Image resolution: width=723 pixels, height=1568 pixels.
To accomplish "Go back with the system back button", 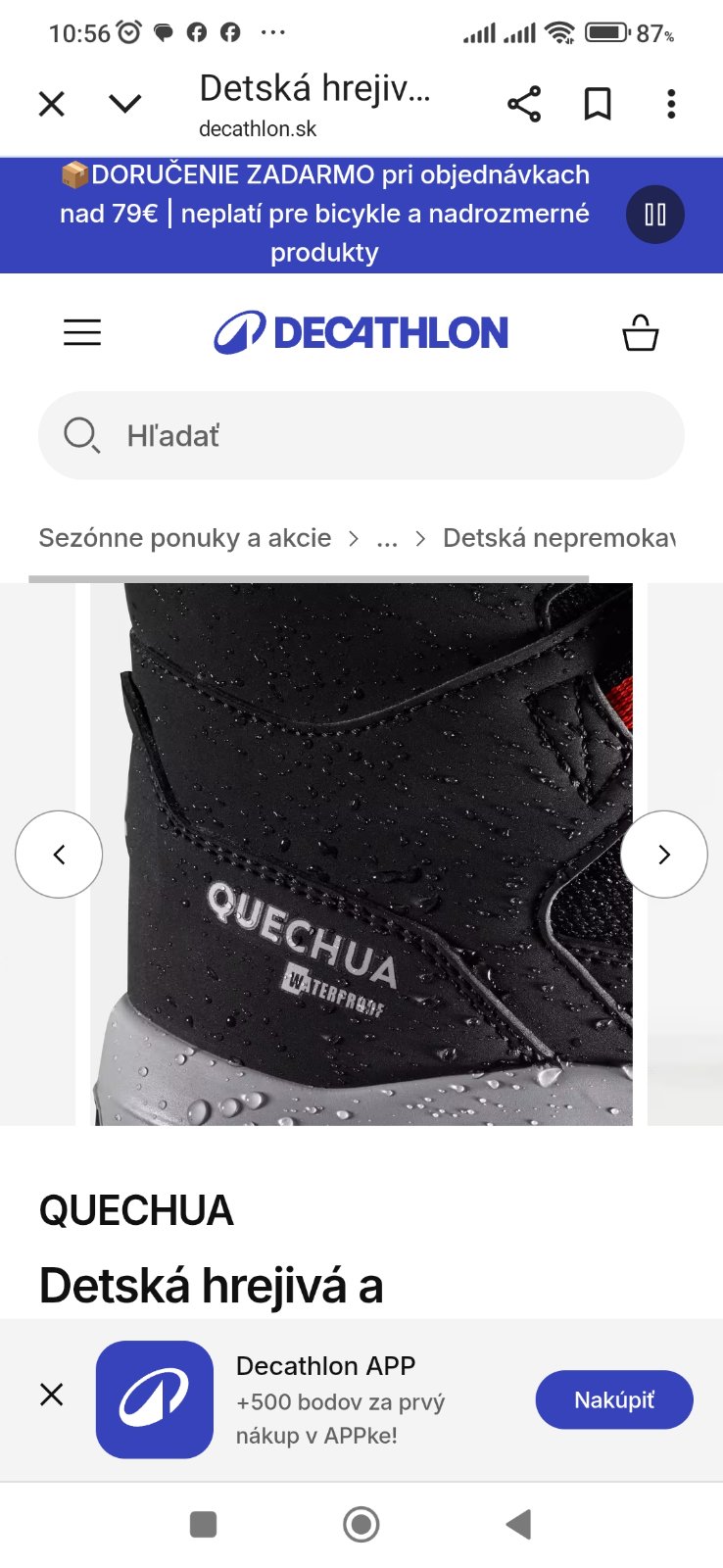I will [518, 1524].
